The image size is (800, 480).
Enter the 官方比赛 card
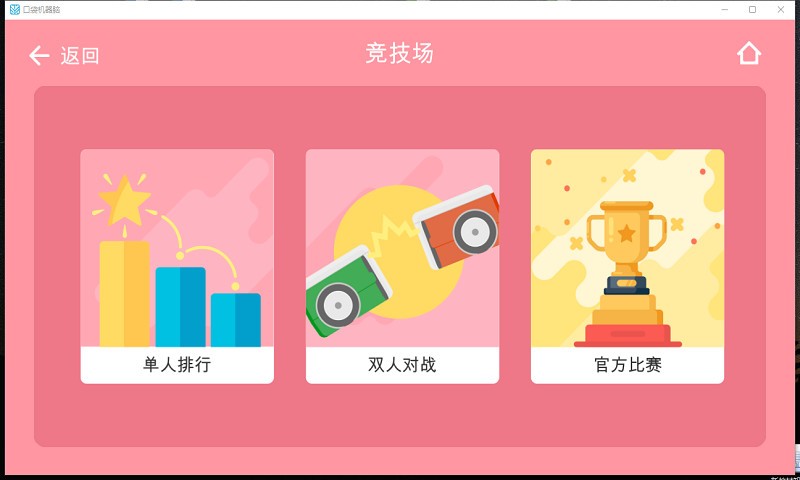click(x=627, y=266)
